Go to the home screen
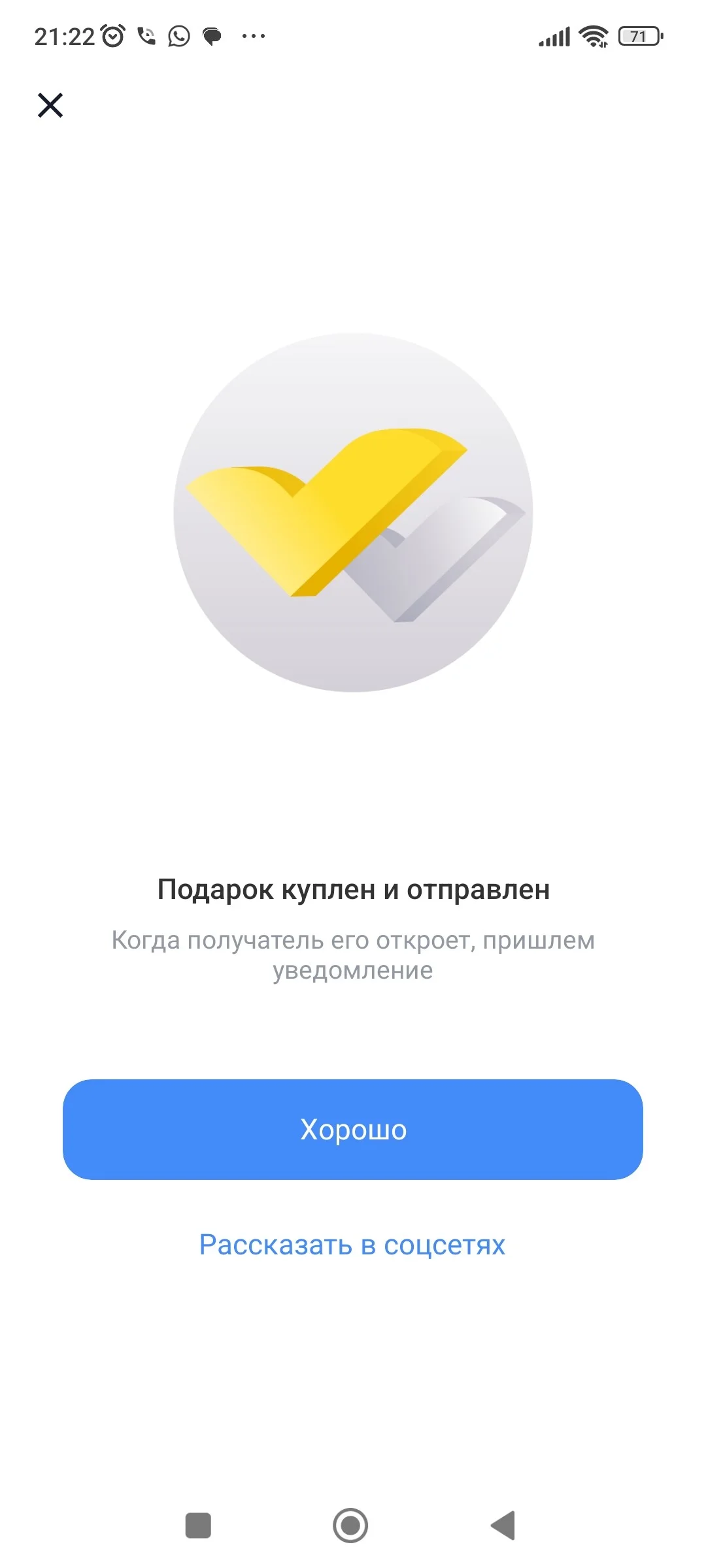Screen dimensions: 706x1568 (350, 1526)
